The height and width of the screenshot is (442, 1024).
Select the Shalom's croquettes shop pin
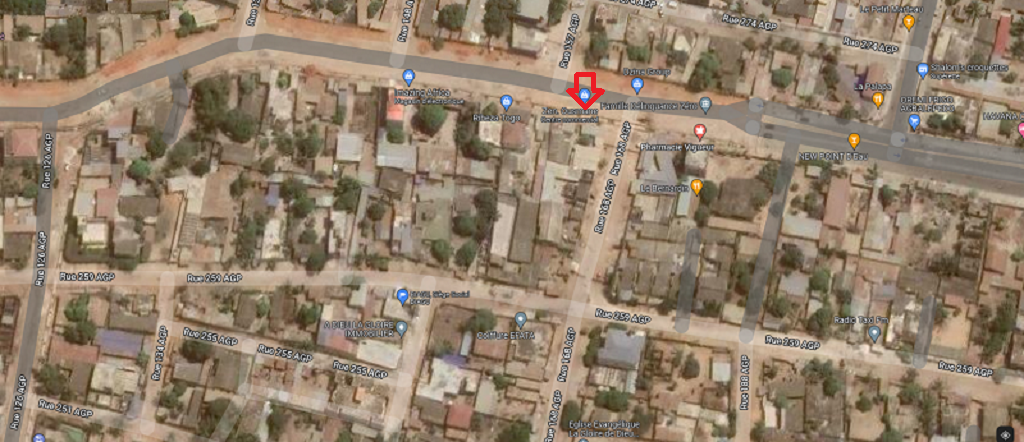(x=922, y=70)
